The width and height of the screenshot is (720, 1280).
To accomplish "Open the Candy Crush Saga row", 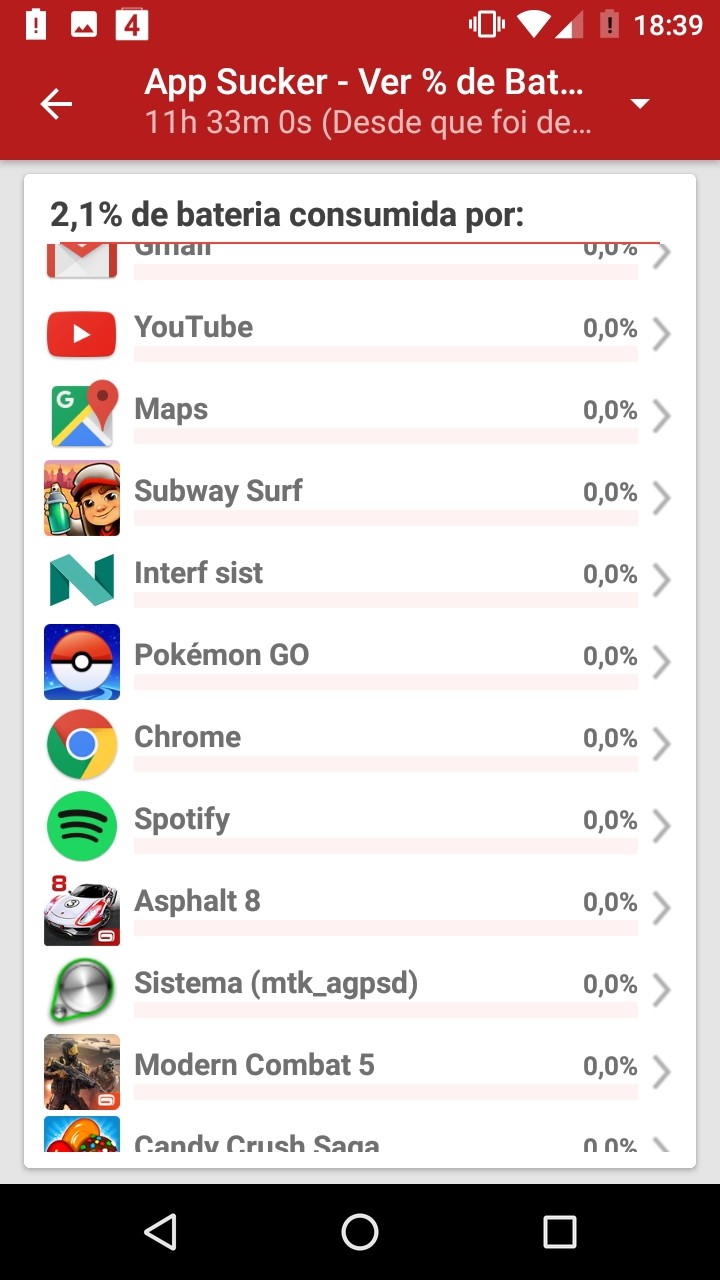I will [x=359, y=1134].
